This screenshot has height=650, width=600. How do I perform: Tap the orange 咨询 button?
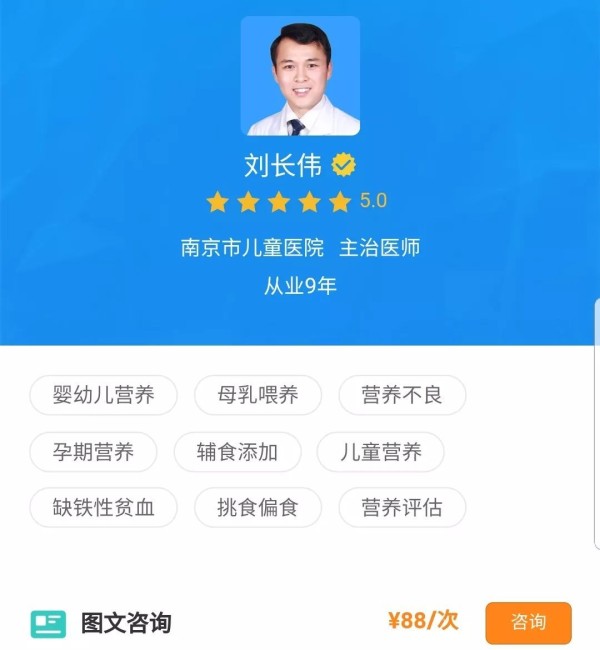[x=528, y=623]
